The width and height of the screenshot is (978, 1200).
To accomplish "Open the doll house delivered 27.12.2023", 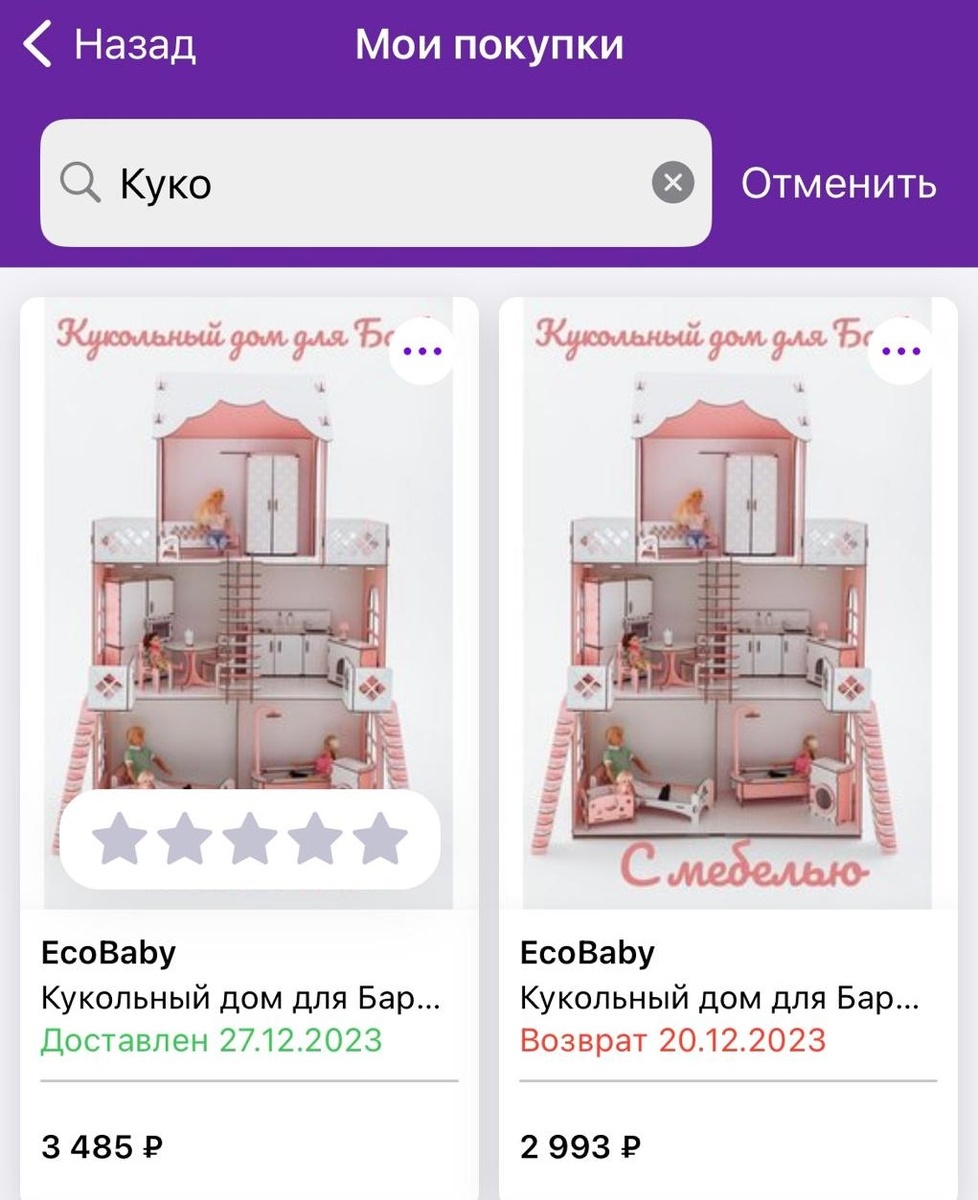I will (x=249, y=600).
